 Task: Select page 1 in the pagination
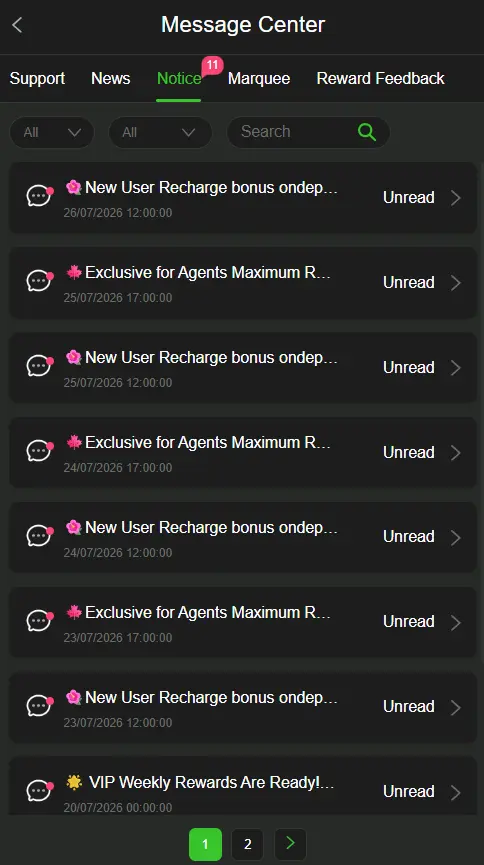(205, 844)
